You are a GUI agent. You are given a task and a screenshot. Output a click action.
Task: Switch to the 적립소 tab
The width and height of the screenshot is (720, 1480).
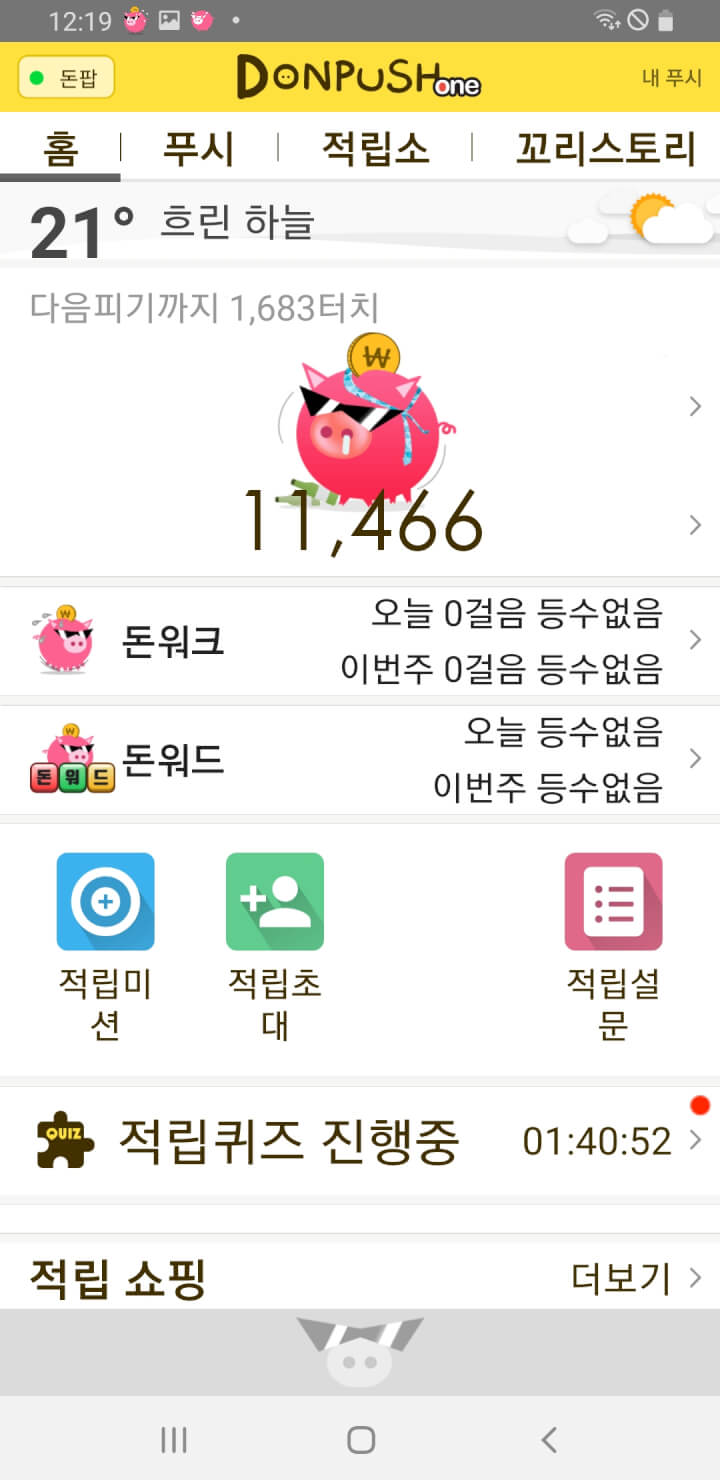[375, 148]
